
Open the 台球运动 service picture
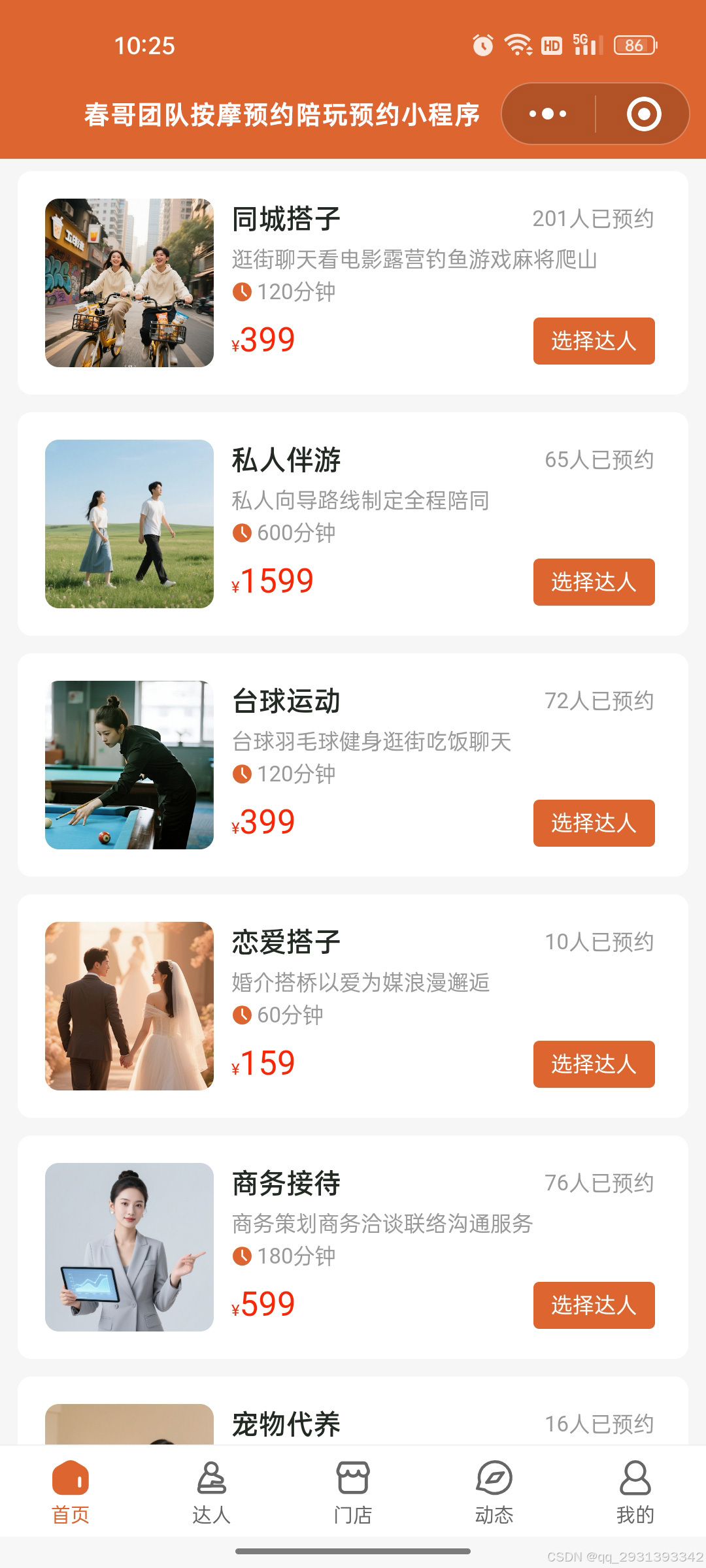coord(129,765)
